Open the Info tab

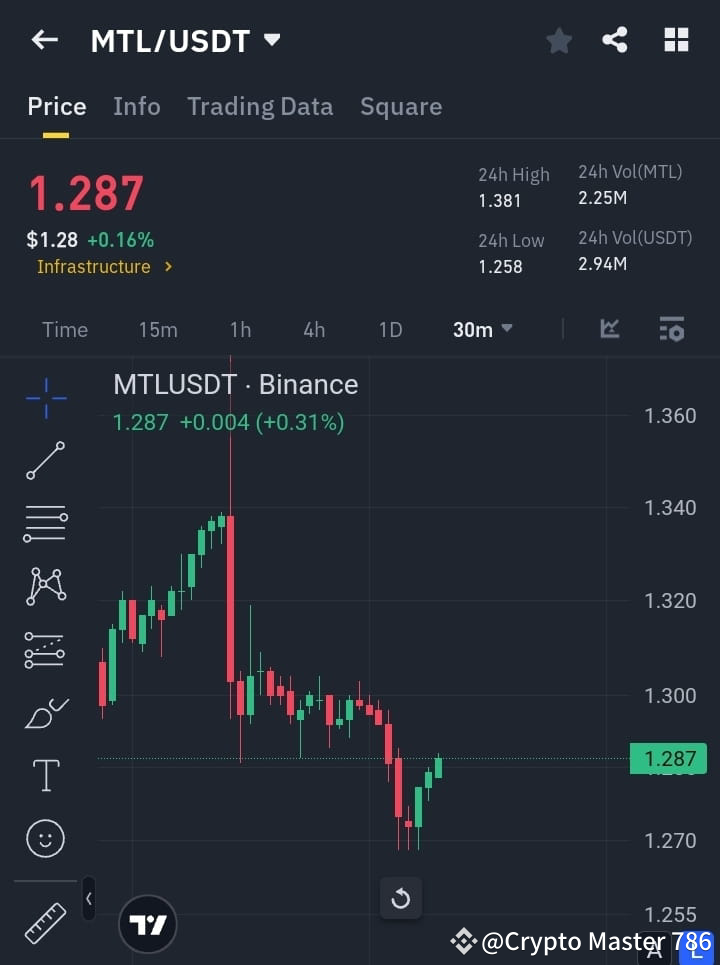[137, 106]
